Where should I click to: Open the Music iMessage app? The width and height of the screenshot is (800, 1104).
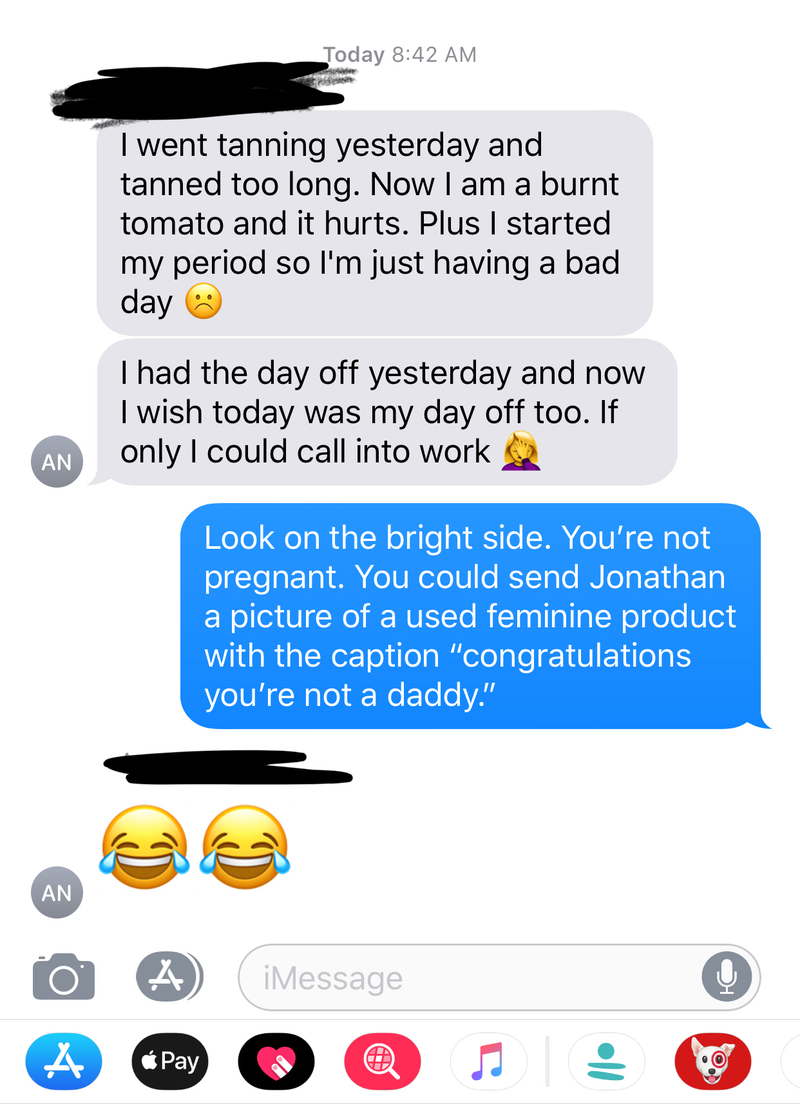[488, 1062]
